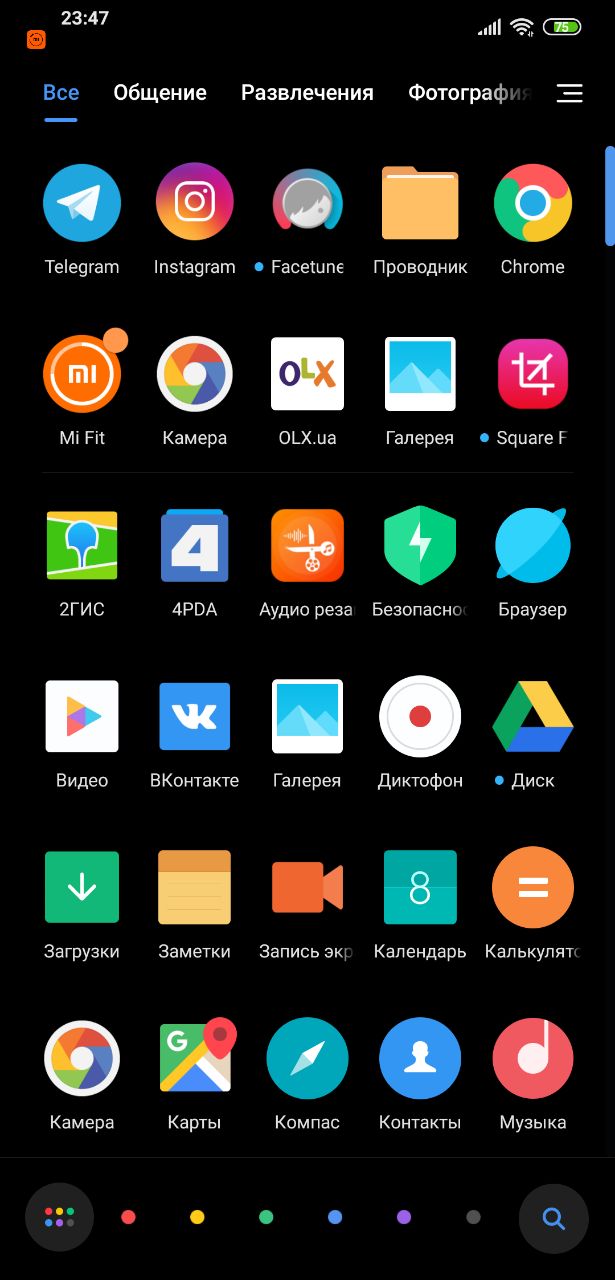The image size is (615, 1280).
Task: Launch the Chrome browser
Action: point(532,204)
